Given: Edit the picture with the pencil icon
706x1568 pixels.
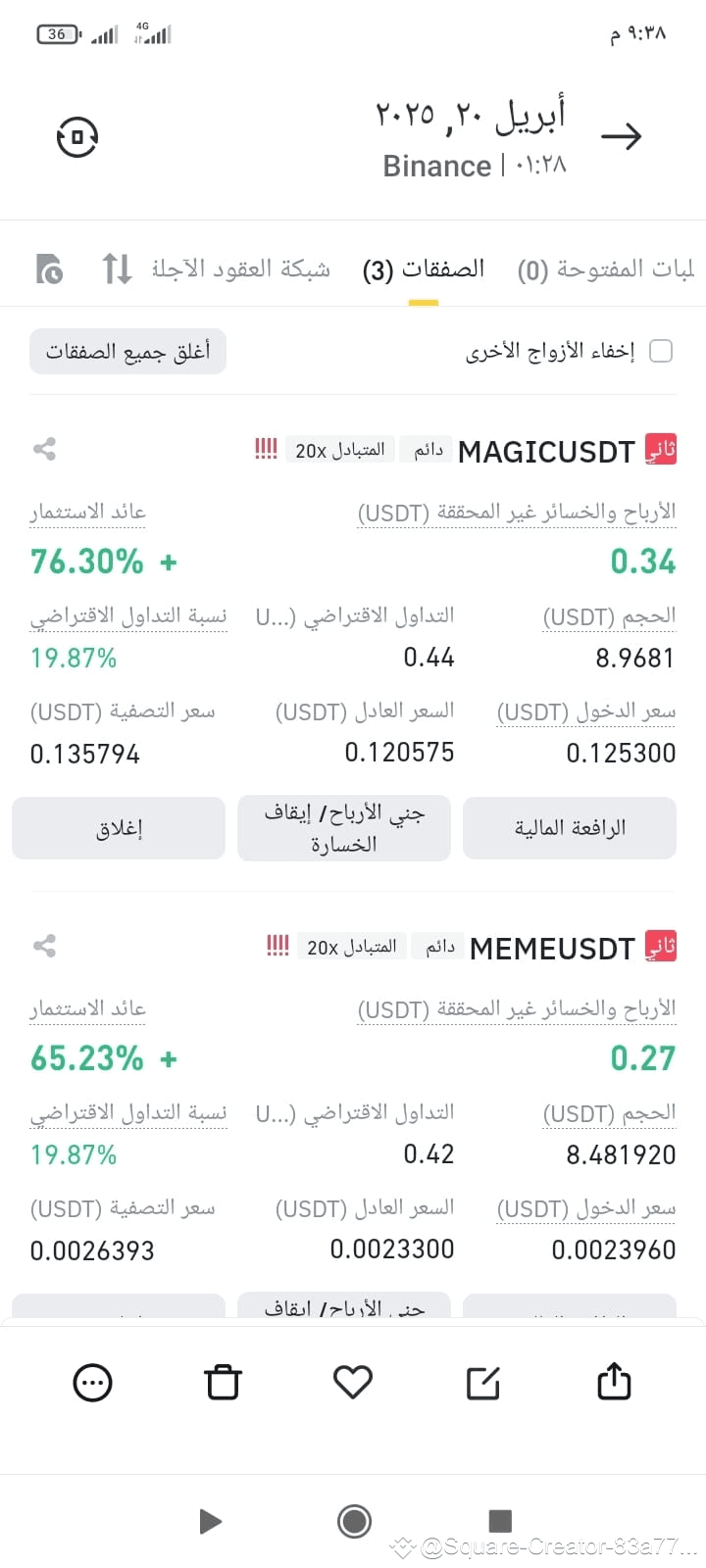Looking at the screenshot, I should pyautogui.click(x=483, y=1382).
